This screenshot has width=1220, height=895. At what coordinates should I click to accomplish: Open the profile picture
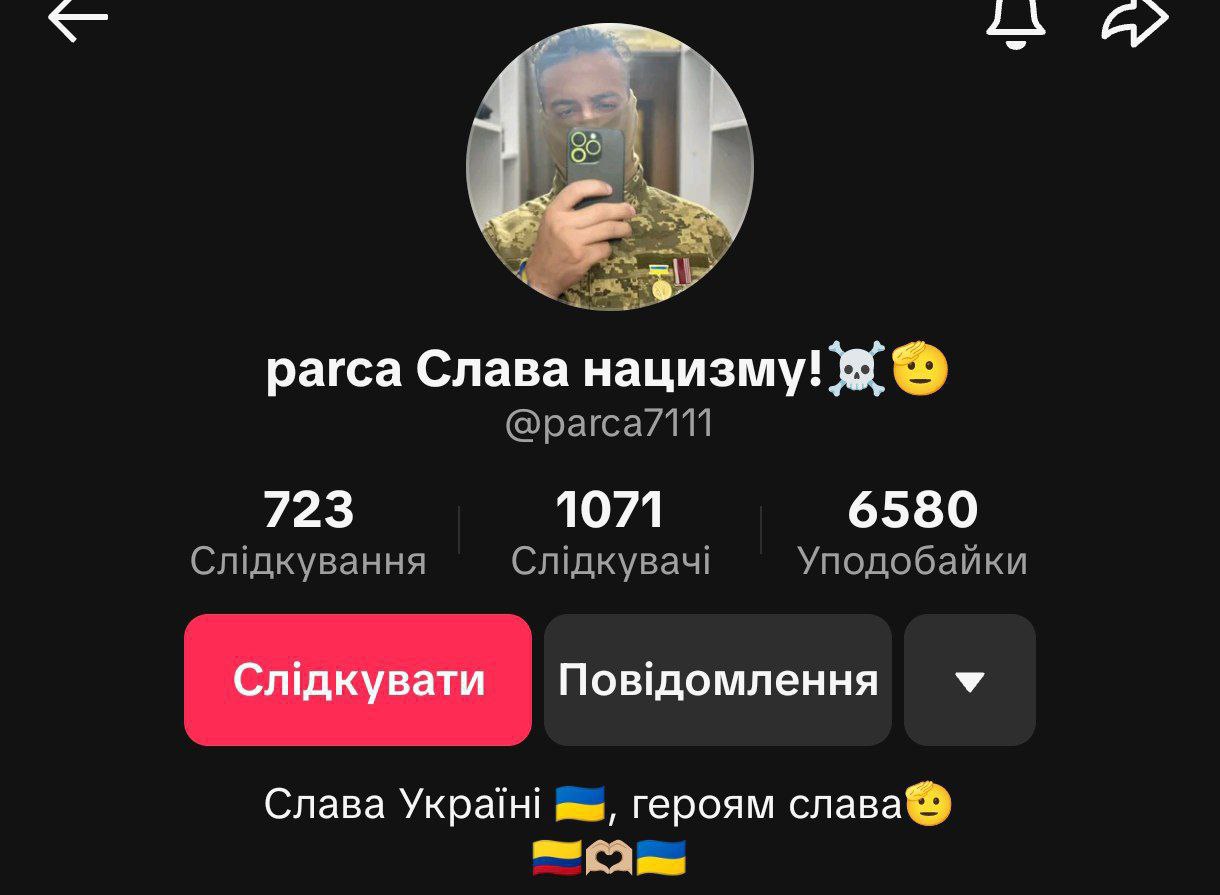(x=609, y=167)
